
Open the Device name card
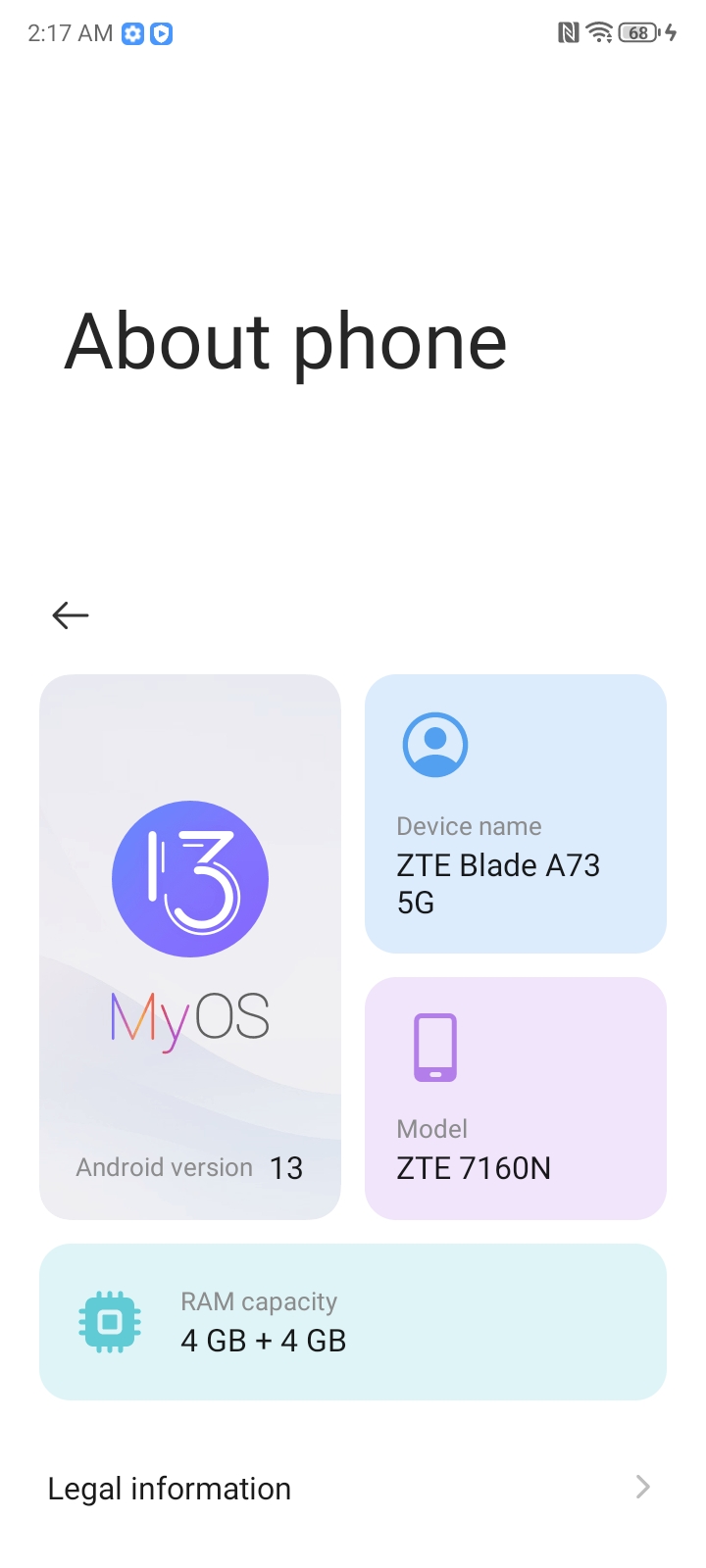[x=516, y=813]
